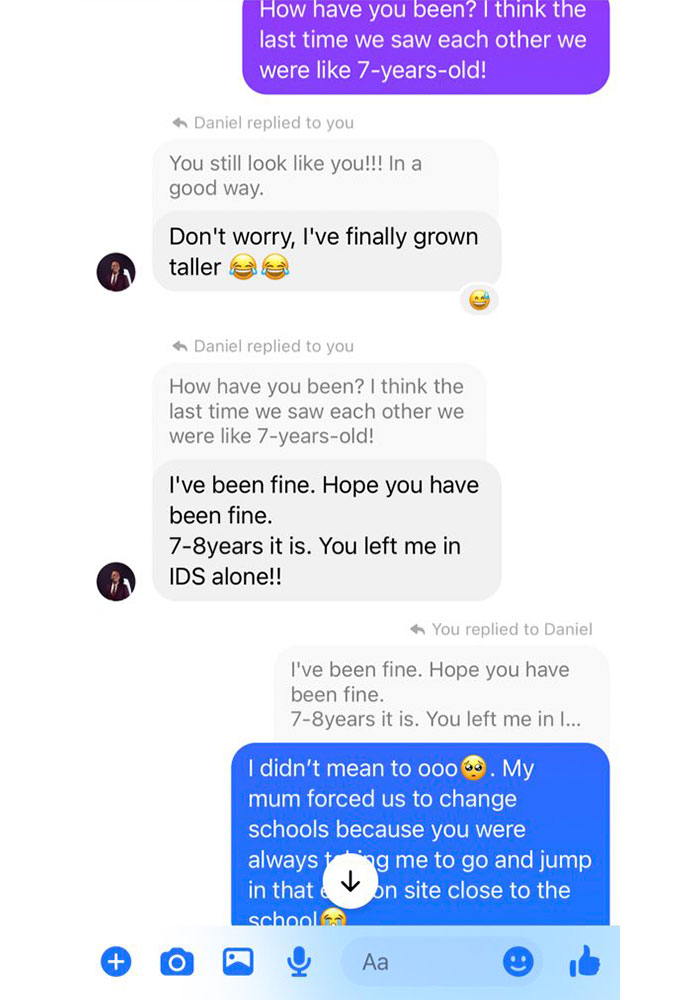Jump to quoted 'How have you been?' message

pos(318,411)
